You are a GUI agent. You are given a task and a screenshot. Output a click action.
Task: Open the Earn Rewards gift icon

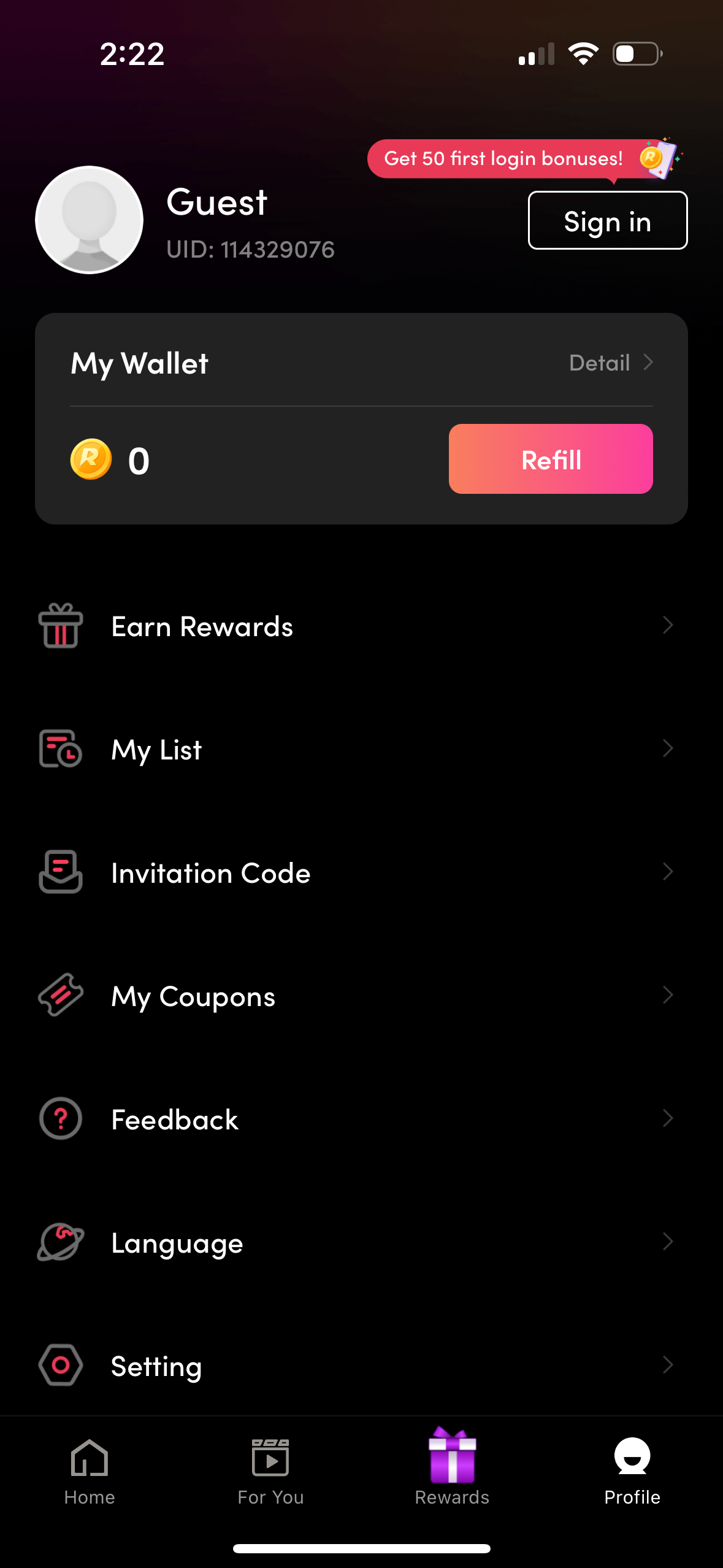pyautogui.click(x=59, y=626)
